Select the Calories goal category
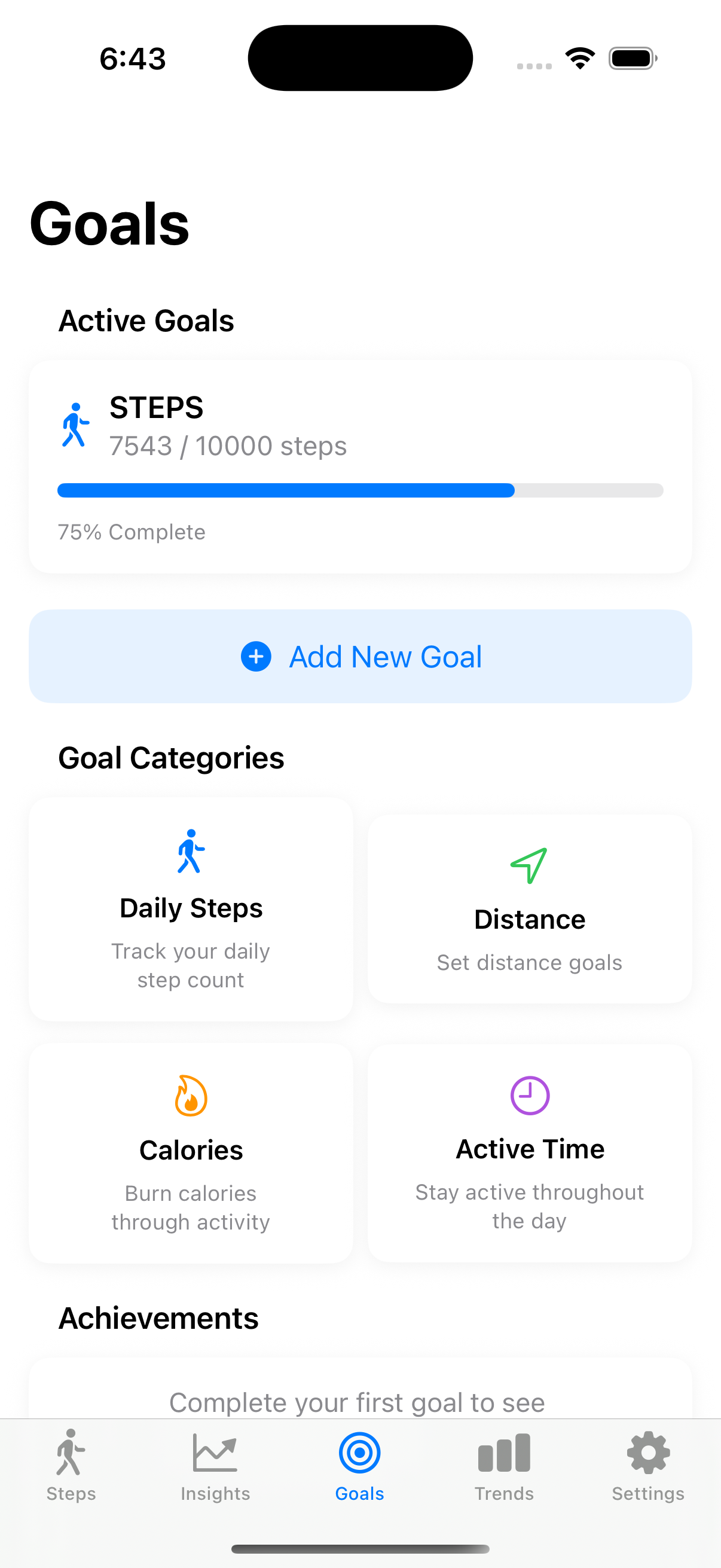 pyautogui.click(x=191, y=1154)
